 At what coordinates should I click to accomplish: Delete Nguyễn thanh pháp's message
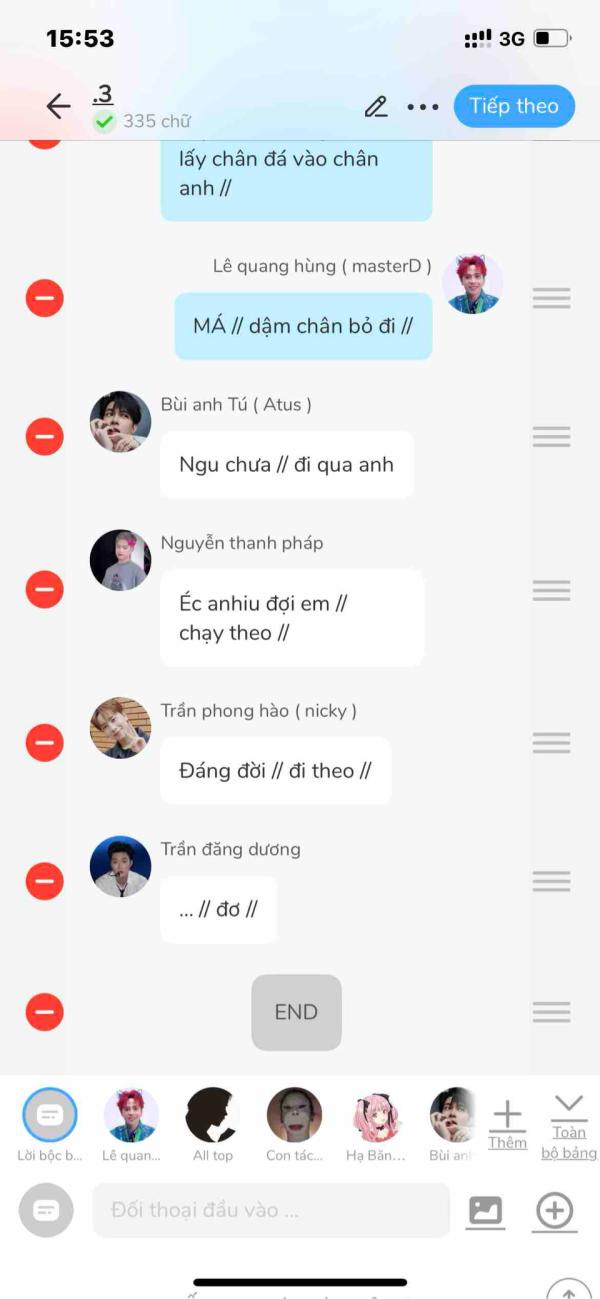point(44,589)
